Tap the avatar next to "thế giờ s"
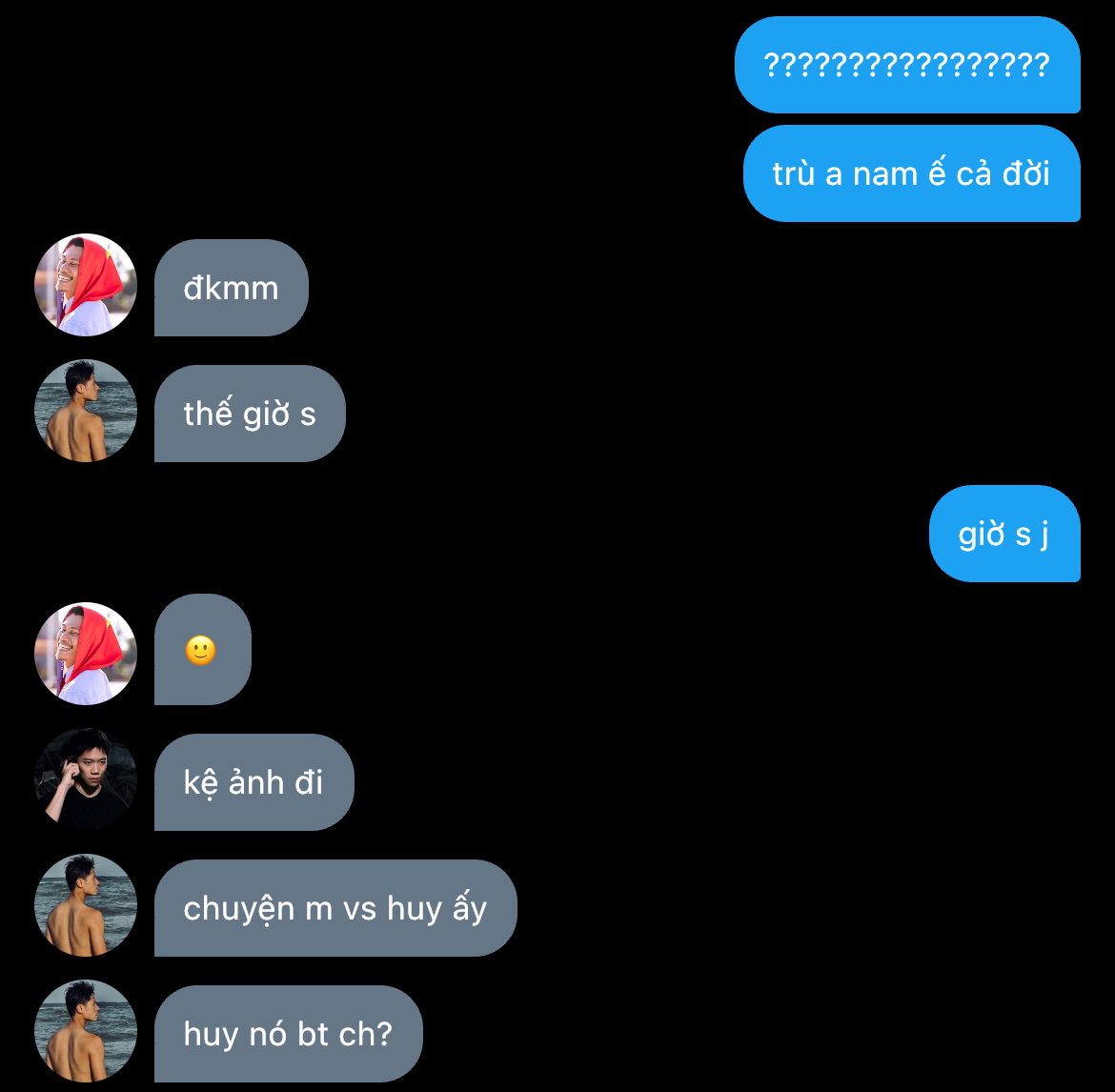This screenshot has width=1115, height=1092. 86,411
